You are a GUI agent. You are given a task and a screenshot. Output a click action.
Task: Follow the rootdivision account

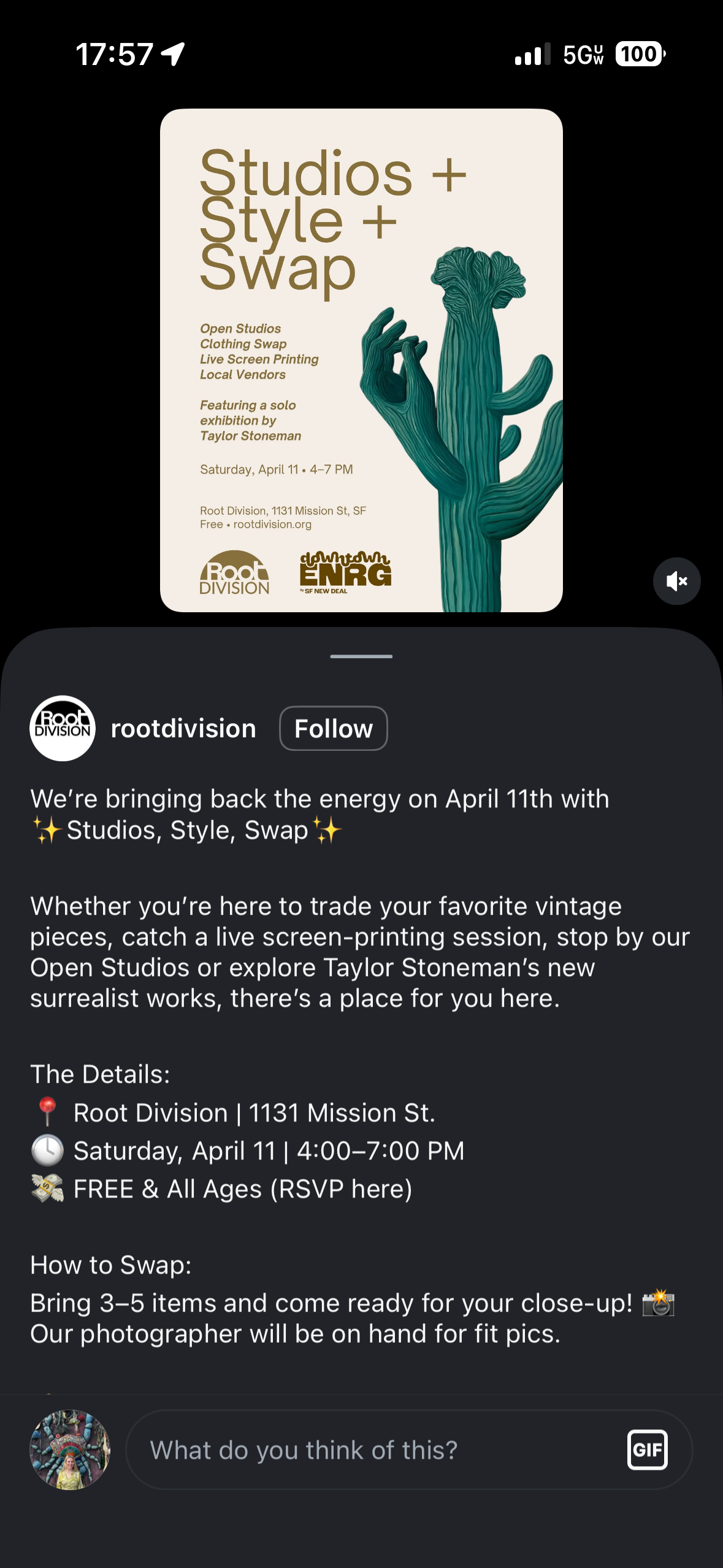point(333,728)
